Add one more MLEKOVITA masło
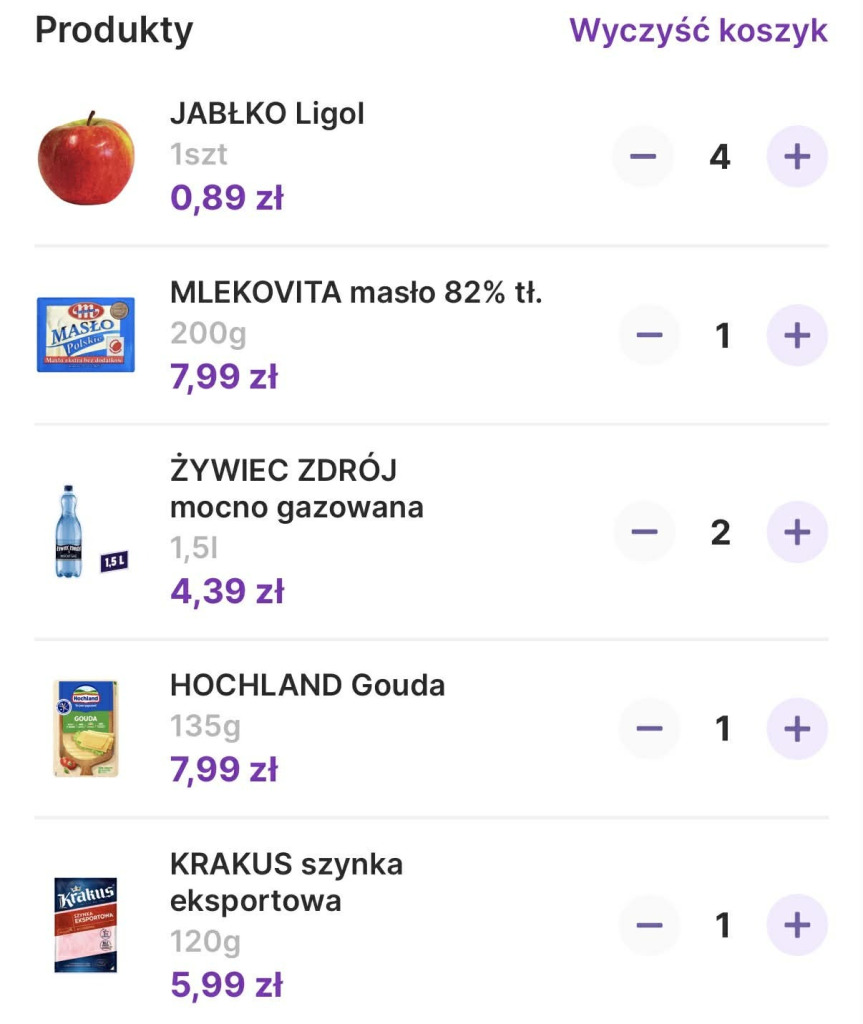 point(797,335)
